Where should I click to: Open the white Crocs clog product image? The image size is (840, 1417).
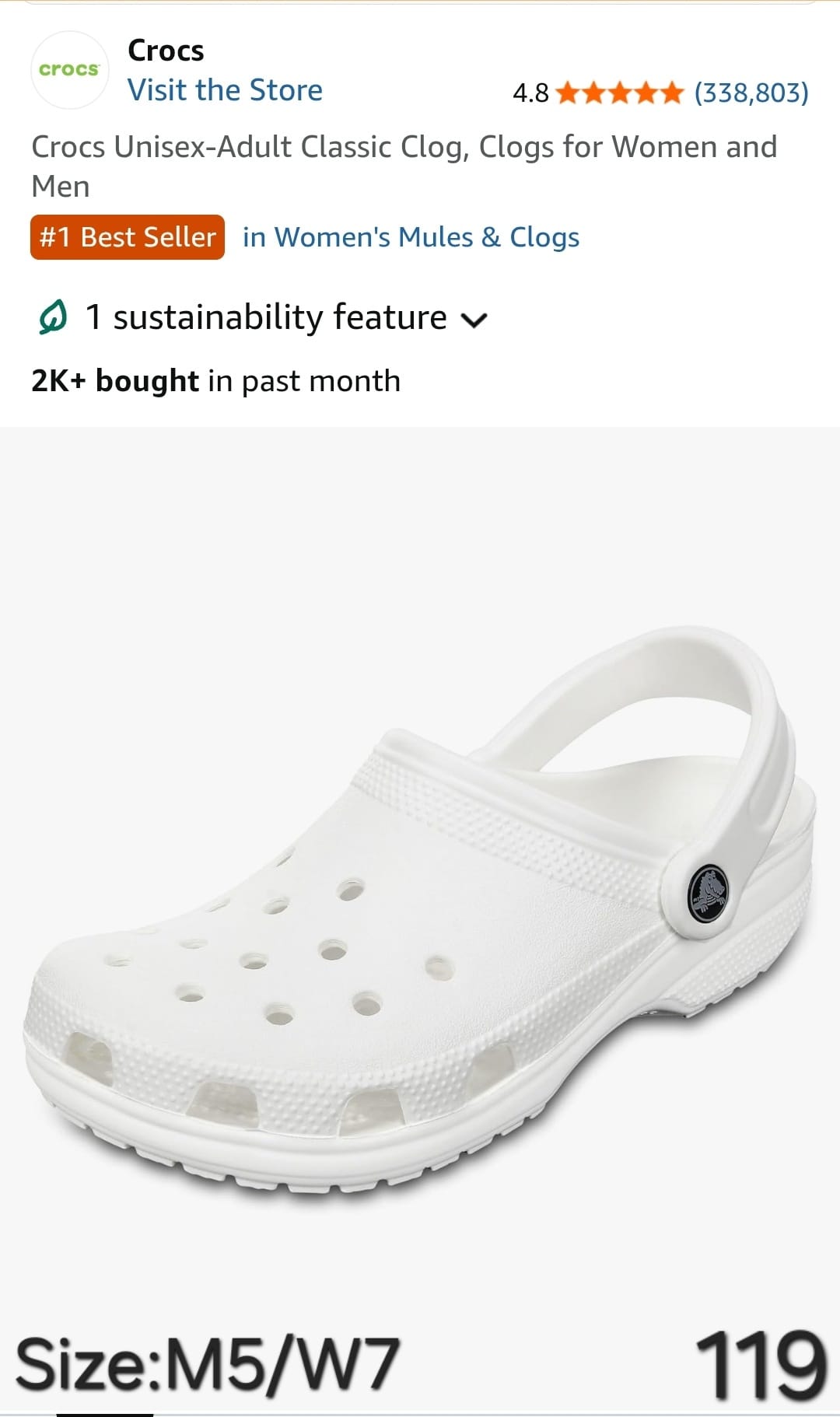click(x=420, y=918)
